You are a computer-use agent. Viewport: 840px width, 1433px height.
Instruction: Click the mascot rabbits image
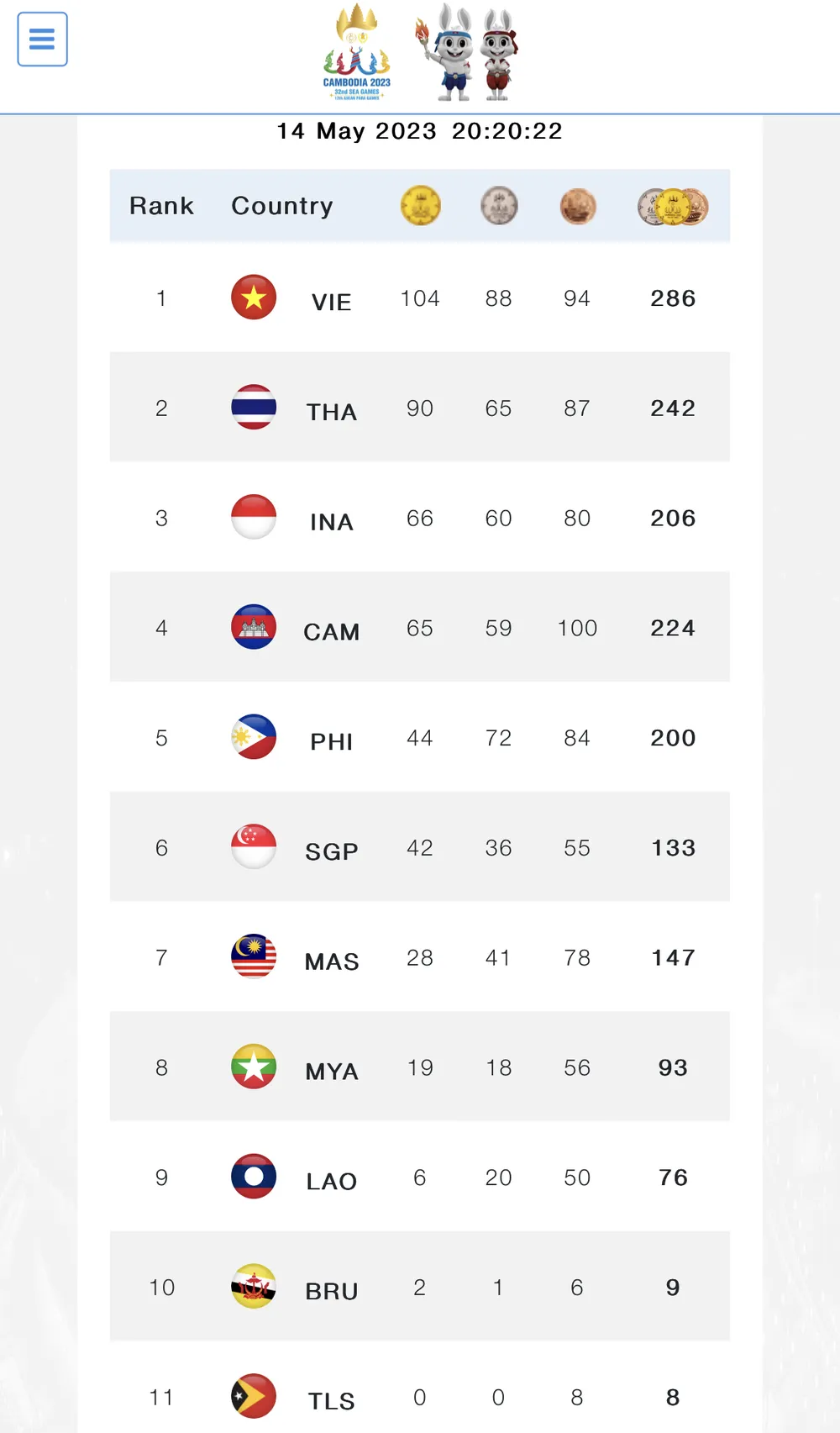tap(468, 52)
